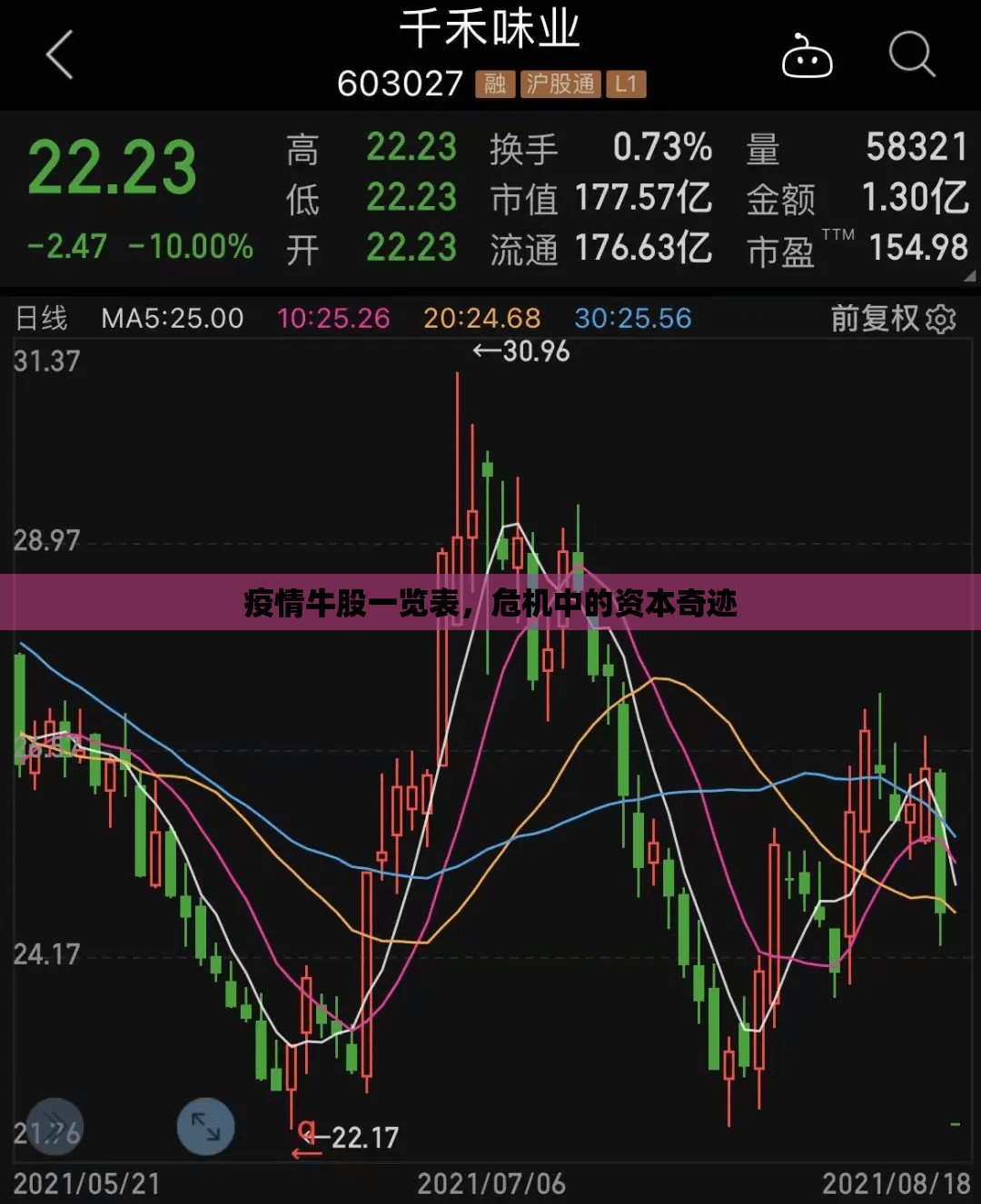Expand the chart to full screen
The width and height of the screenshot is (981, 1204).
tap(206, 1127)
